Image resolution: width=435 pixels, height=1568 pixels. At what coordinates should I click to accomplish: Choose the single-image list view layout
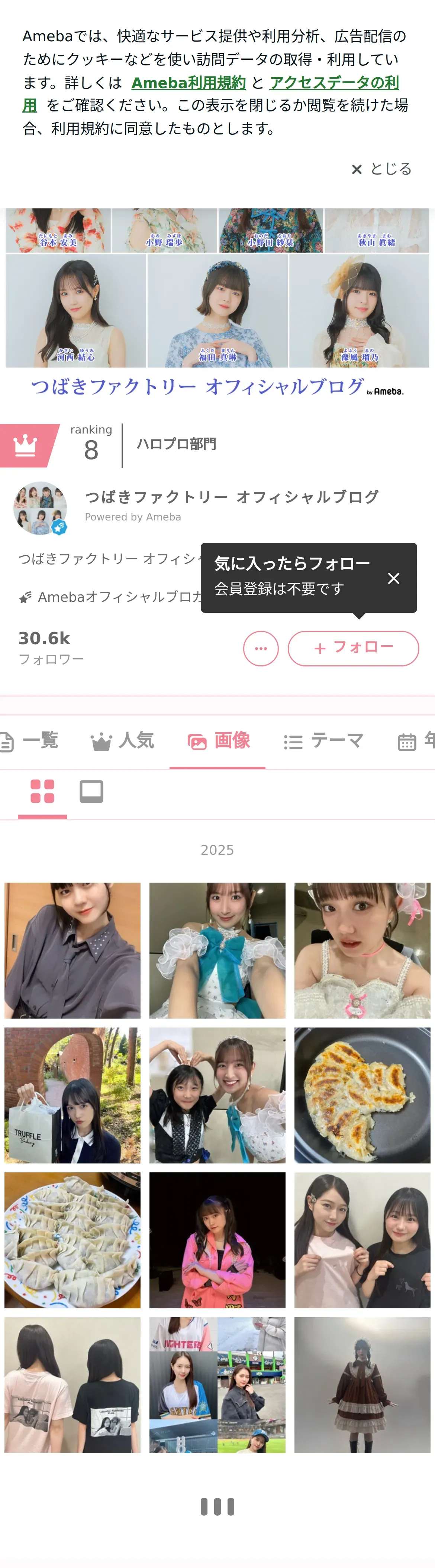click(x=91, y=791)
